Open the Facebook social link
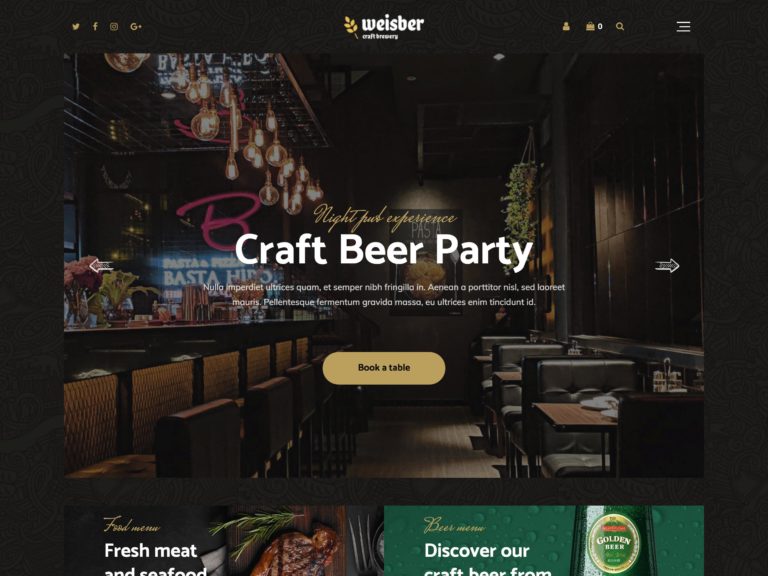Screen dimensions: 768x576 (x=95, y=27)
